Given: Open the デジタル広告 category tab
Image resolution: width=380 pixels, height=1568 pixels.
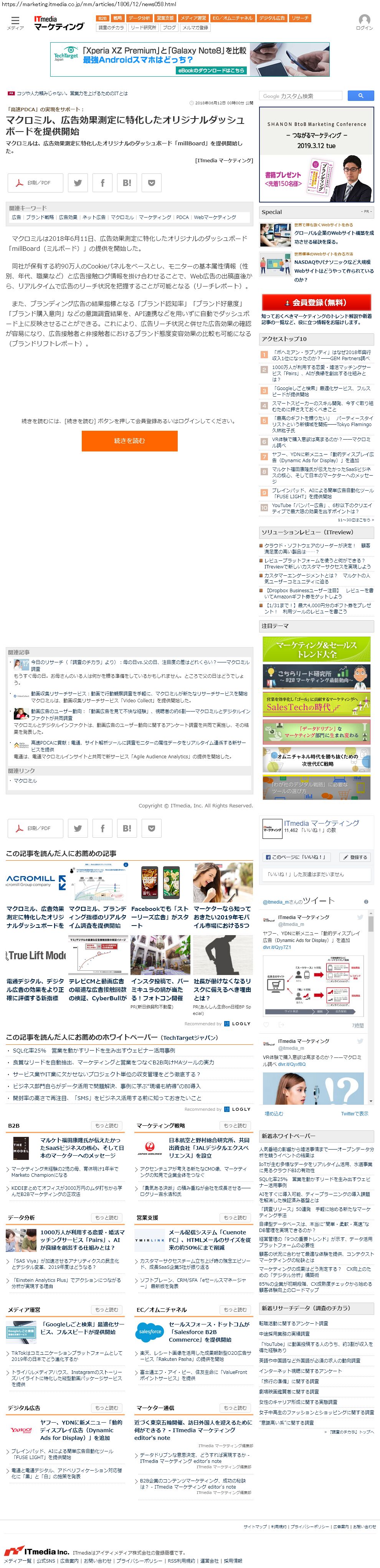Looking at the screenshot, I should [x=272, y=18].
